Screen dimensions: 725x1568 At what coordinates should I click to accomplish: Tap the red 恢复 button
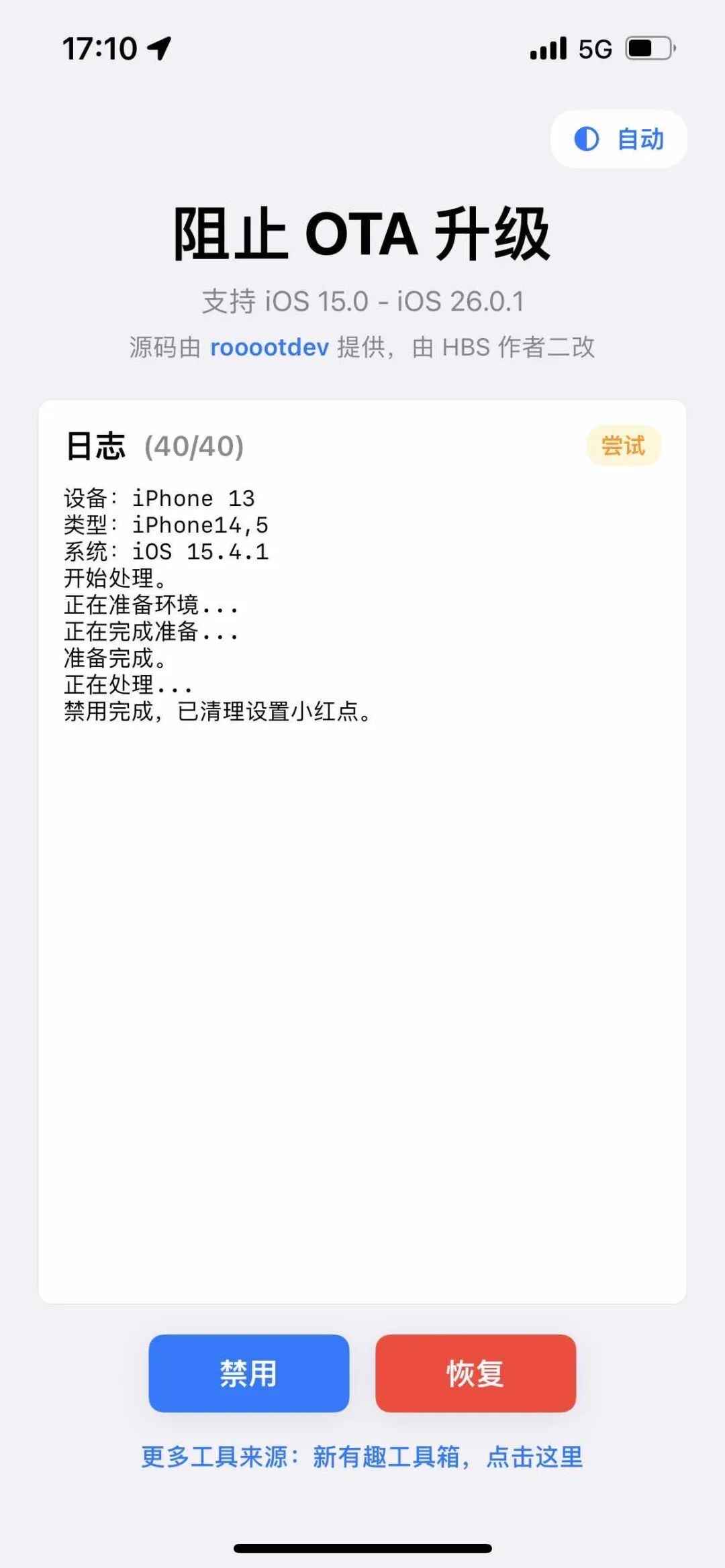pos(475,1373)
